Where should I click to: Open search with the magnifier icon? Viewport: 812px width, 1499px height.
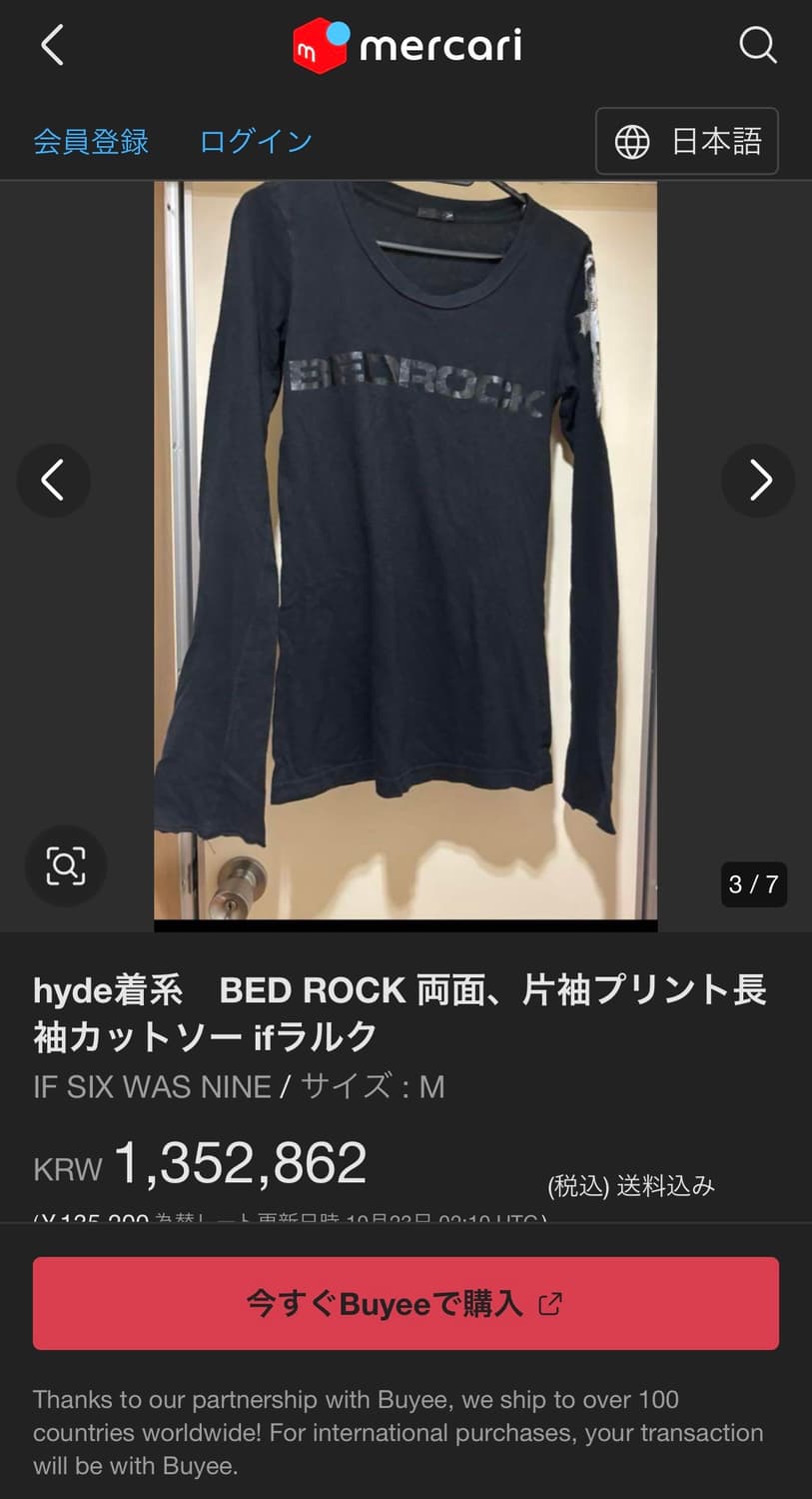coord(758,44)
